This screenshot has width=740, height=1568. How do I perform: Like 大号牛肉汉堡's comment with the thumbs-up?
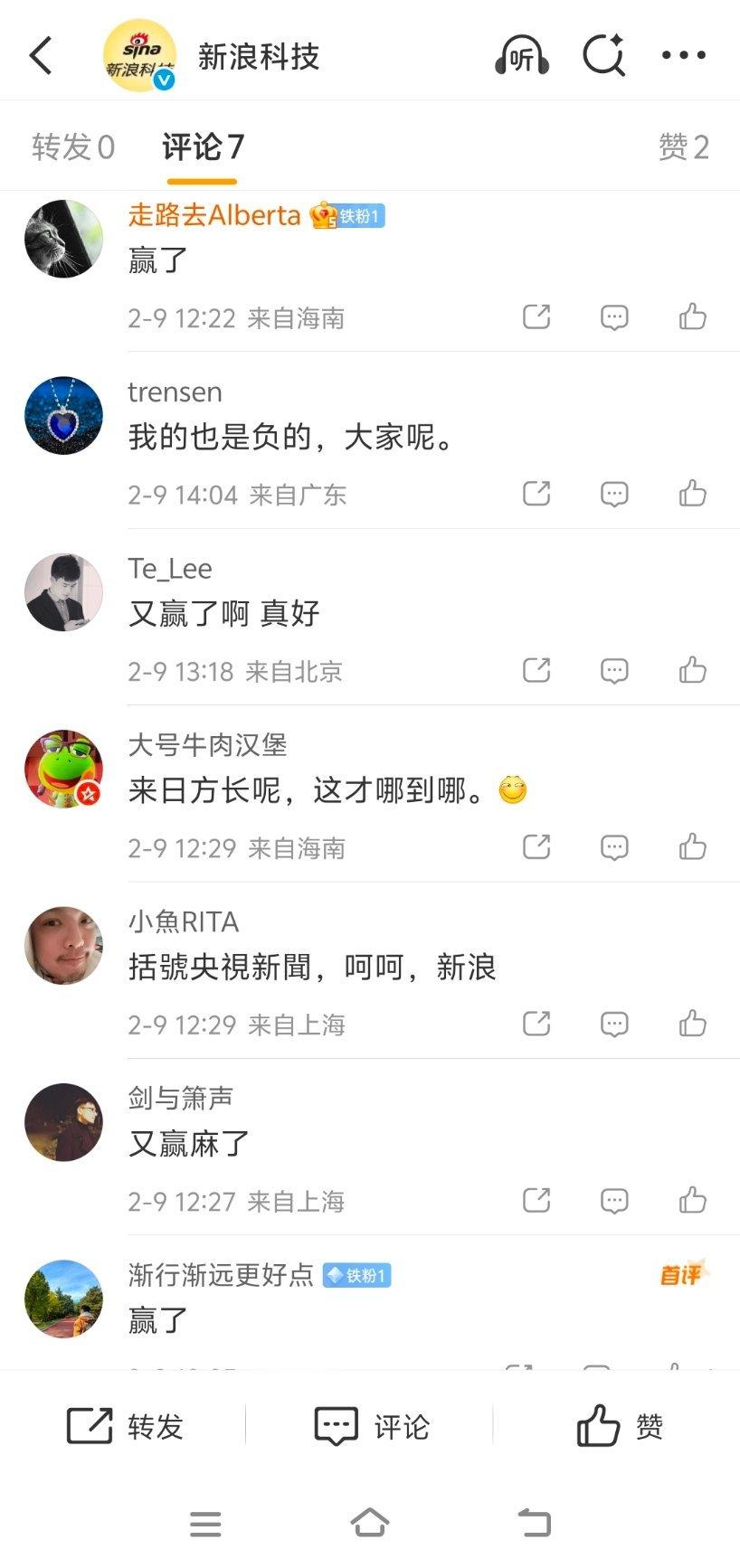coord(692,847)
